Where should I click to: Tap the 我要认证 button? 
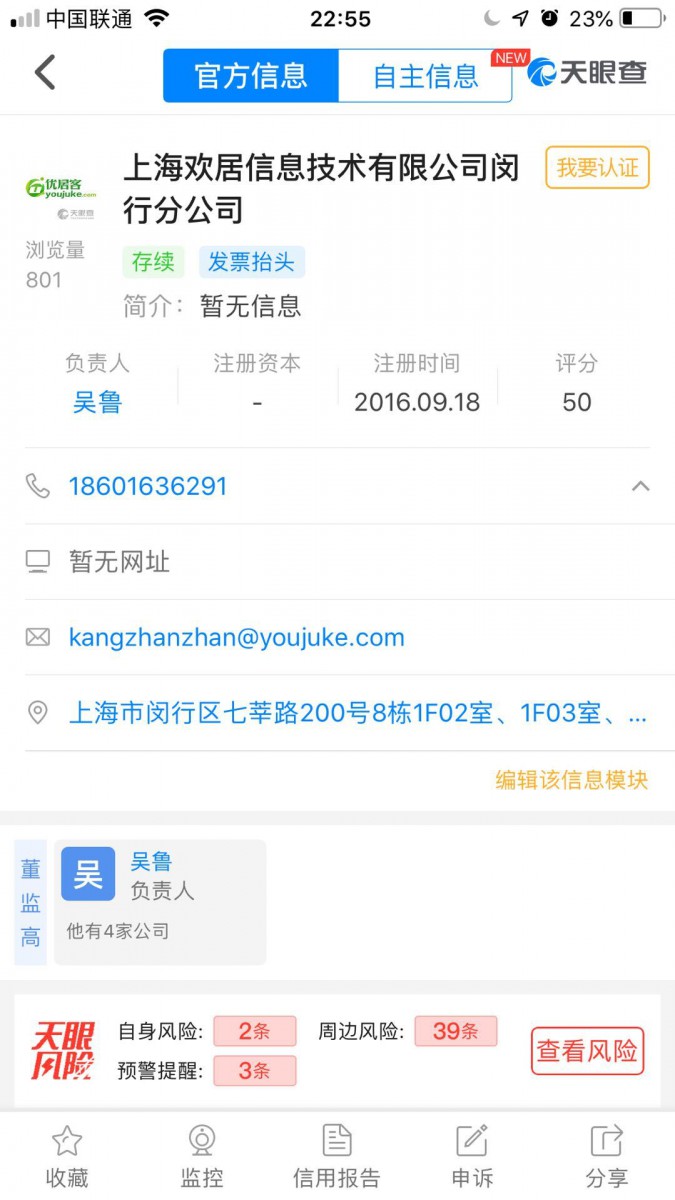[x=597, y=168]
